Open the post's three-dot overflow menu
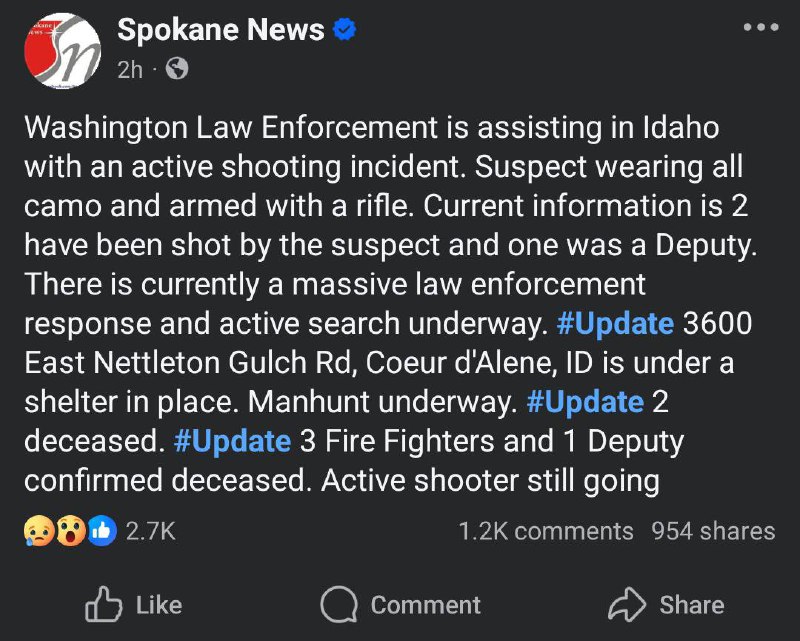 pyautogui.click(x=760, y=27)
